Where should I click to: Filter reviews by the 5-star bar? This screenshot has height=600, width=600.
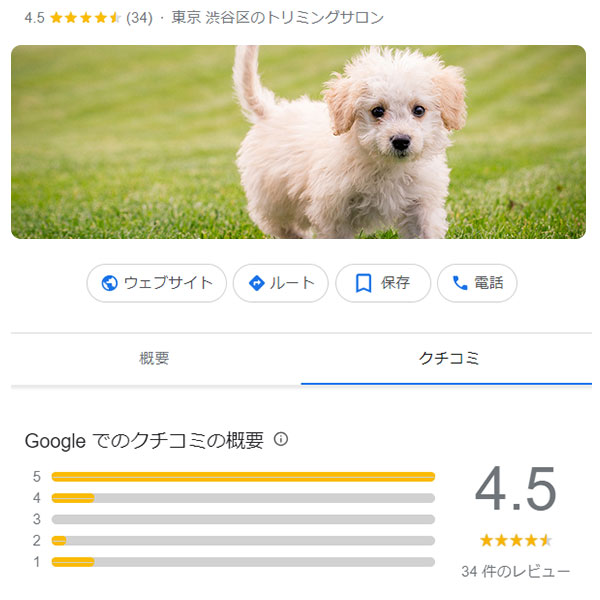pos(243,477)
